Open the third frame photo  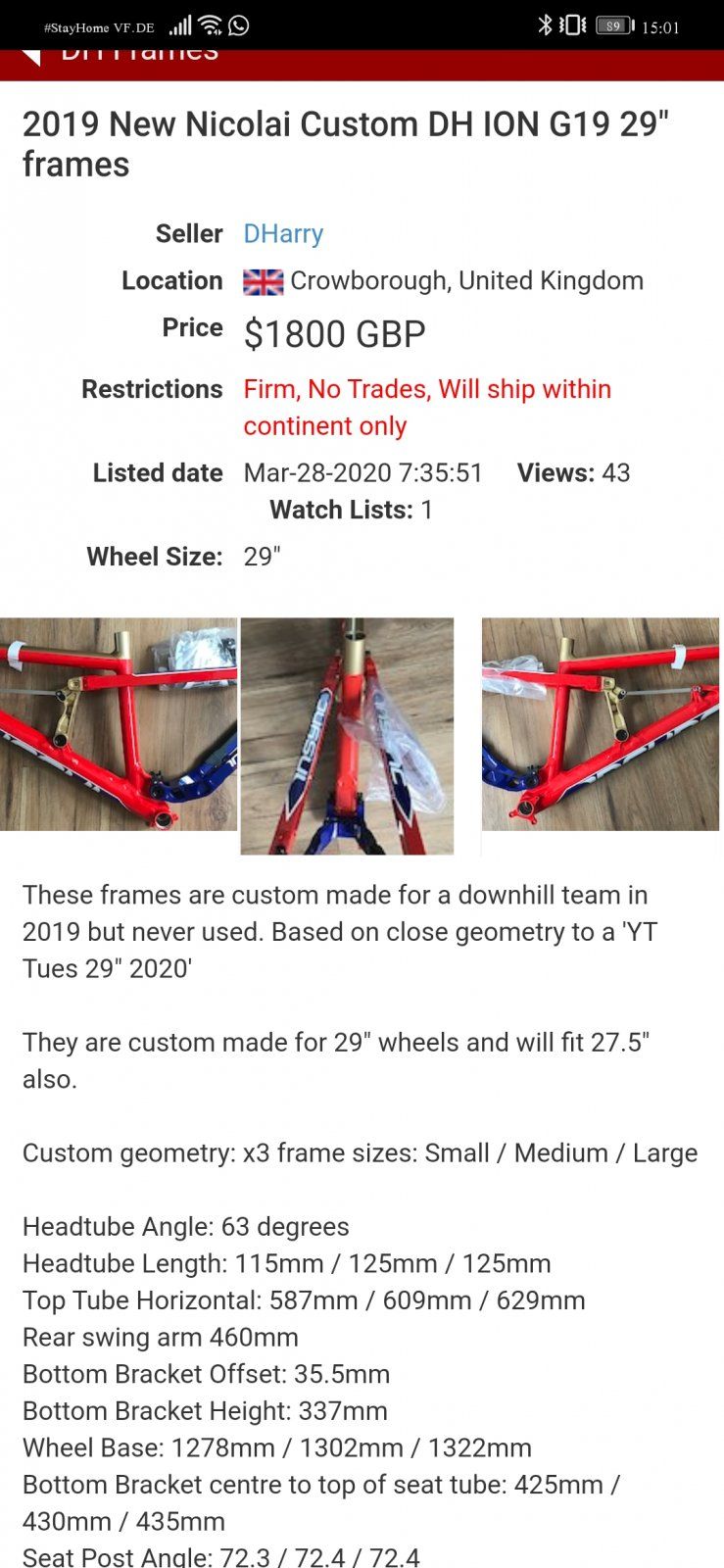tap(600, 724)
